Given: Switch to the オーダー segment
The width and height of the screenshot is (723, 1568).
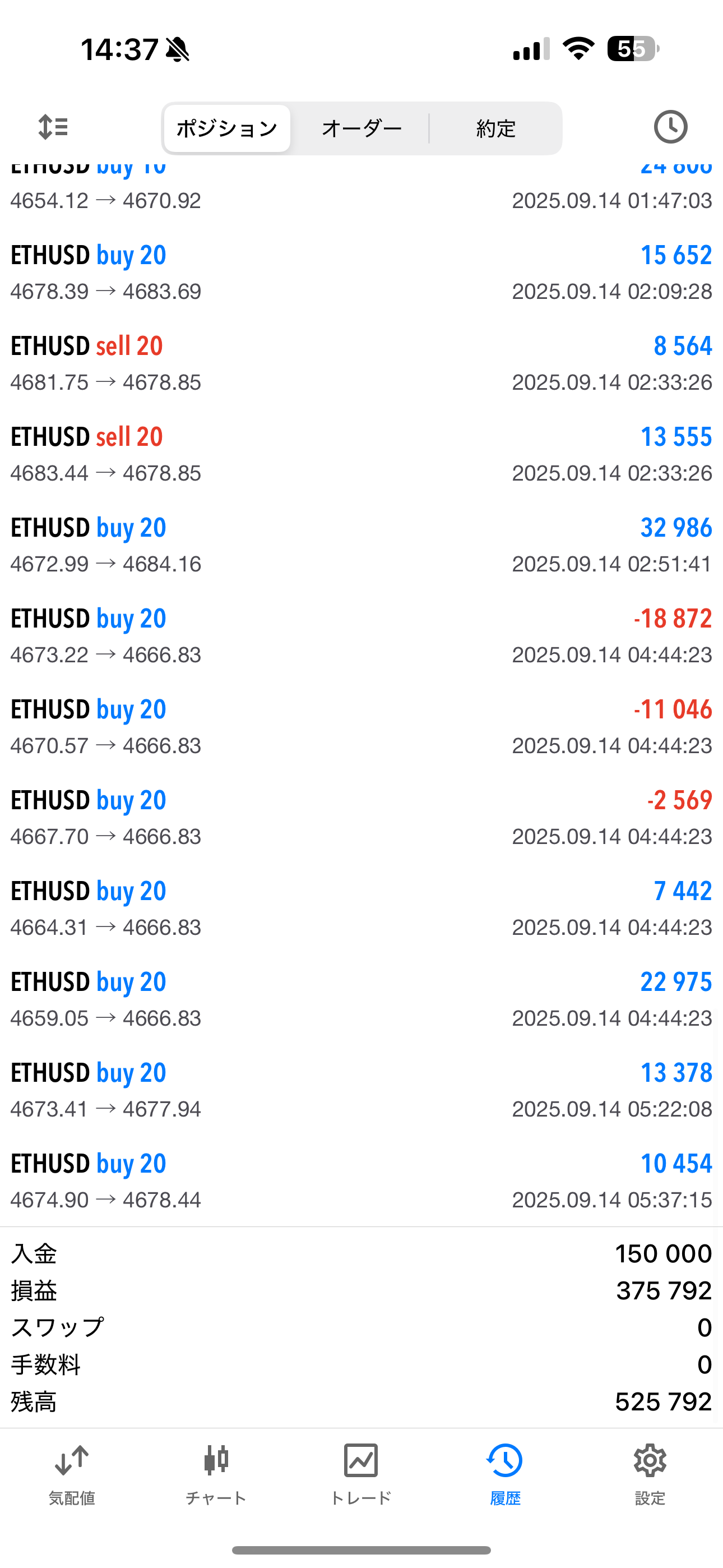Looking at the screenshot, I should coord(361,128).
